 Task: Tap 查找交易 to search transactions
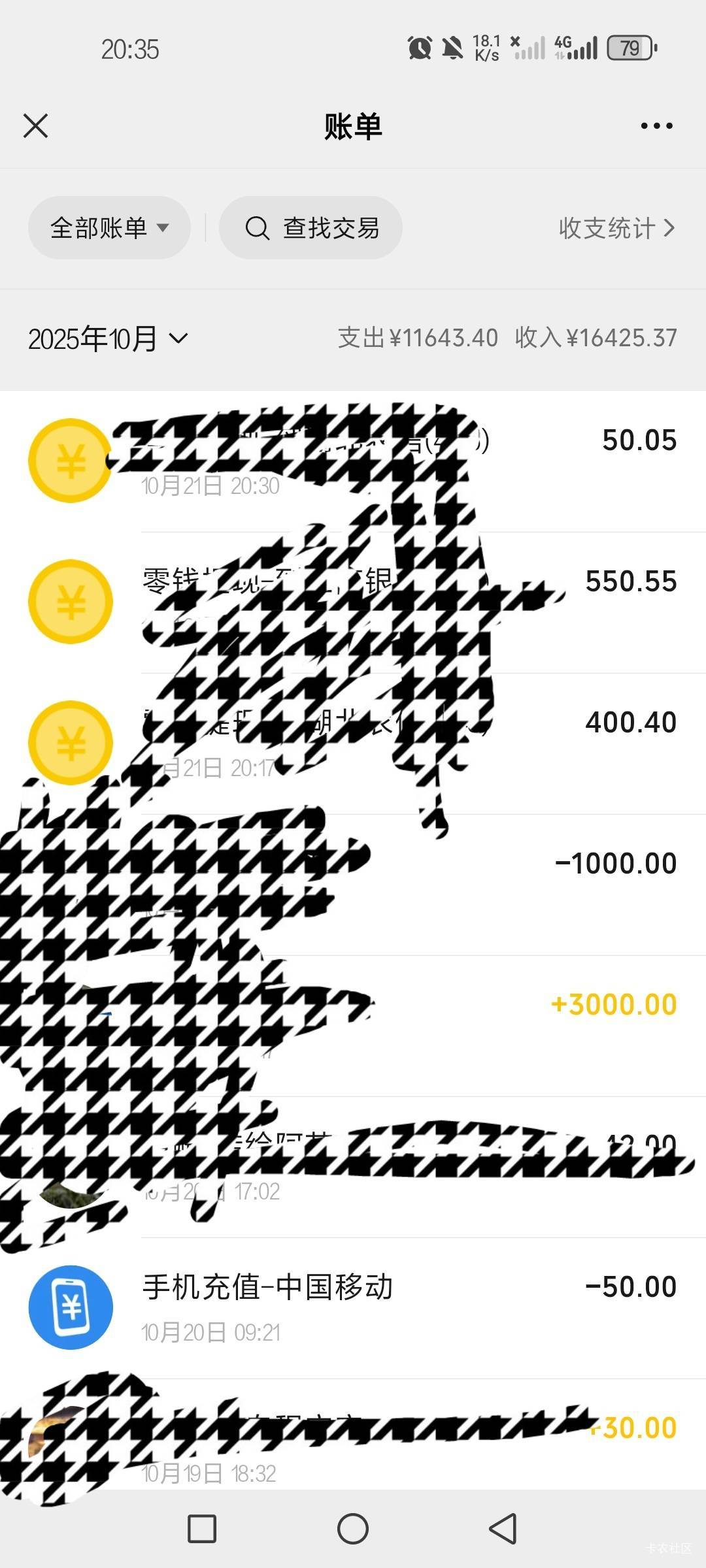coord(311,228)
